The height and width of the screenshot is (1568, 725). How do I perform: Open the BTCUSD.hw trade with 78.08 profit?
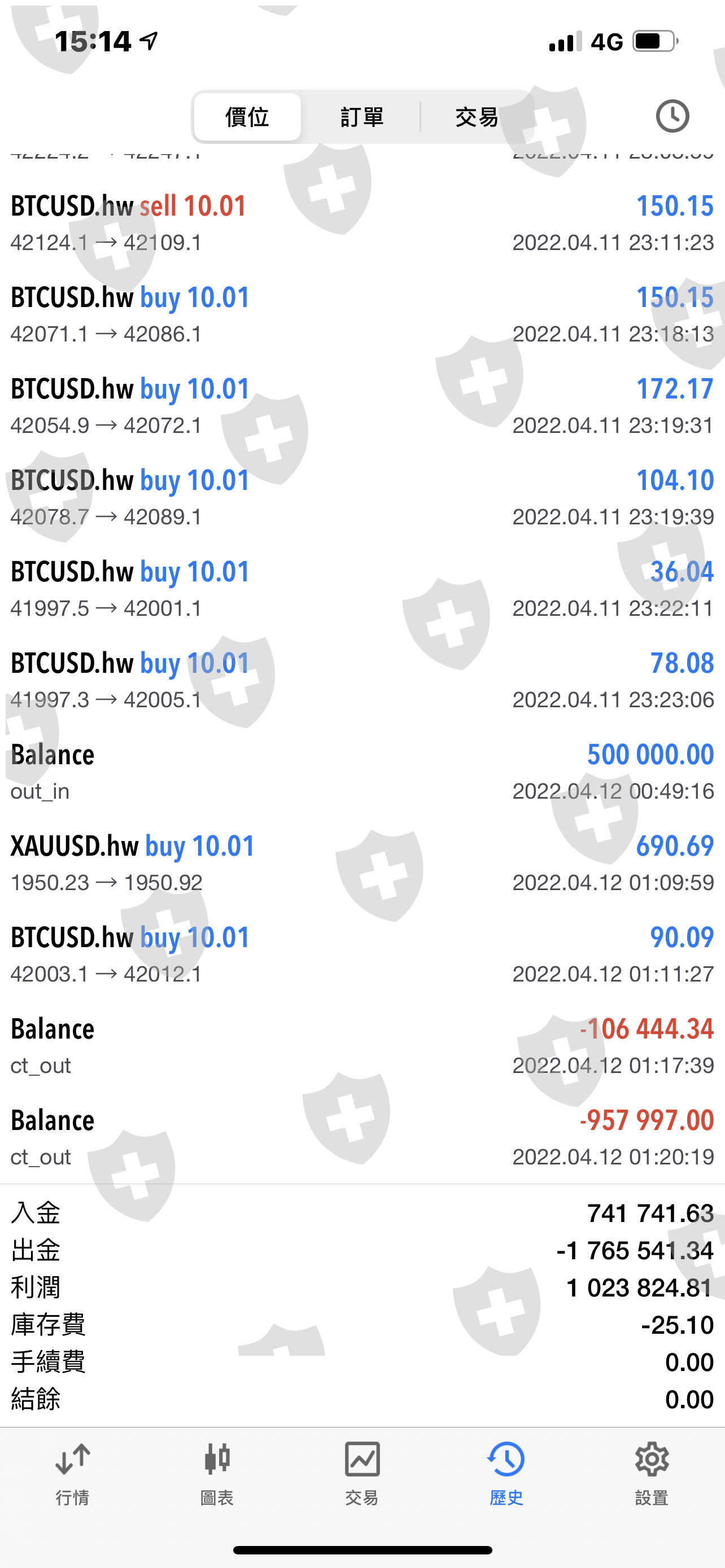click(362, 680)
